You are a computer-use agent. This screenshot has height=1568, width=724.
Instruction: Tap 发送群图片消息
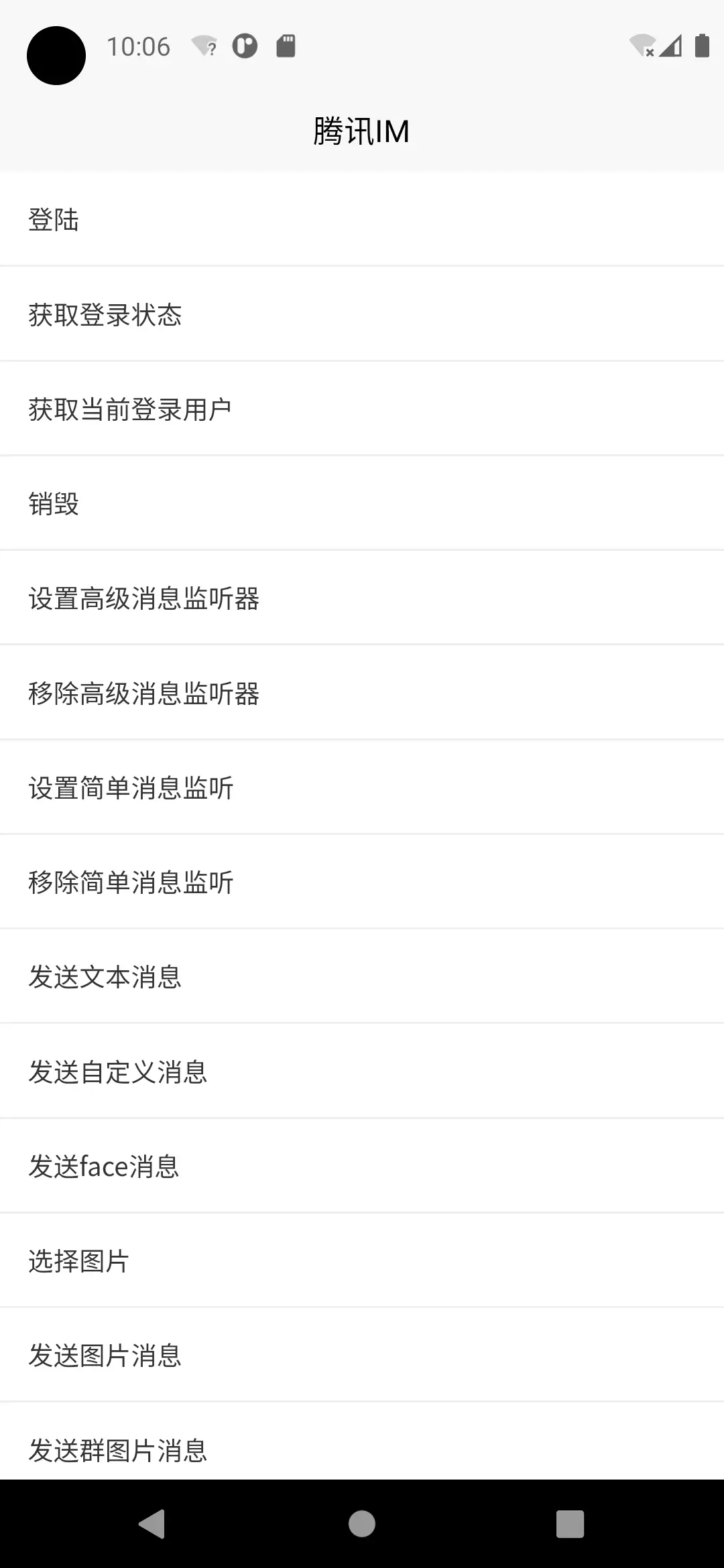362,1441
